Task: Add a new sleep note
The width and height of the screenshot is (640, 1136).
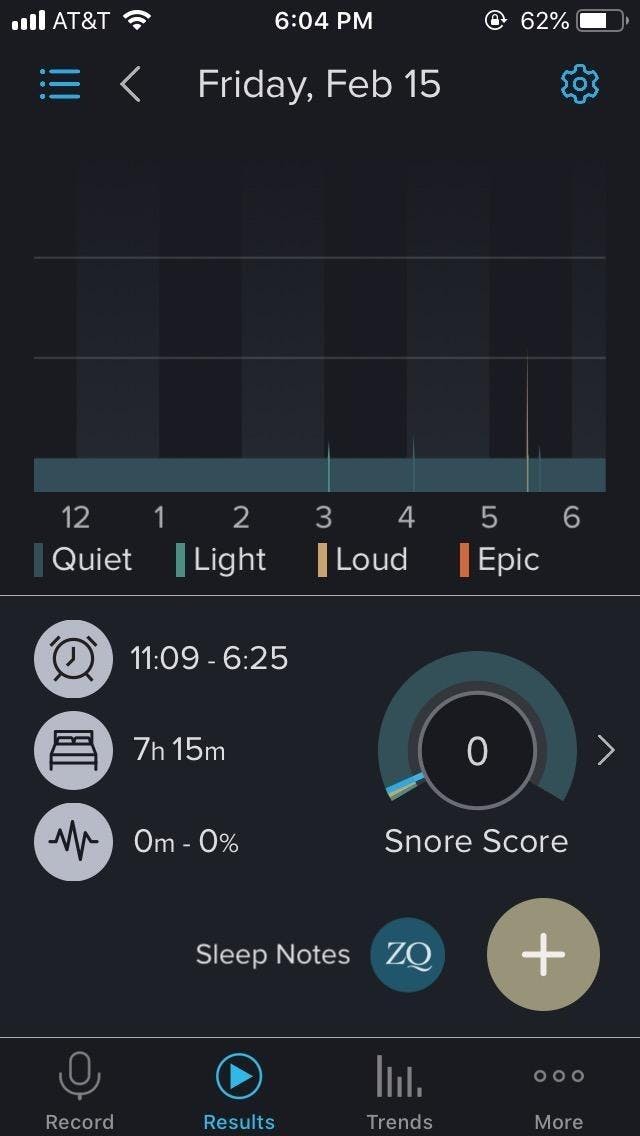Action: click(543, 954)
